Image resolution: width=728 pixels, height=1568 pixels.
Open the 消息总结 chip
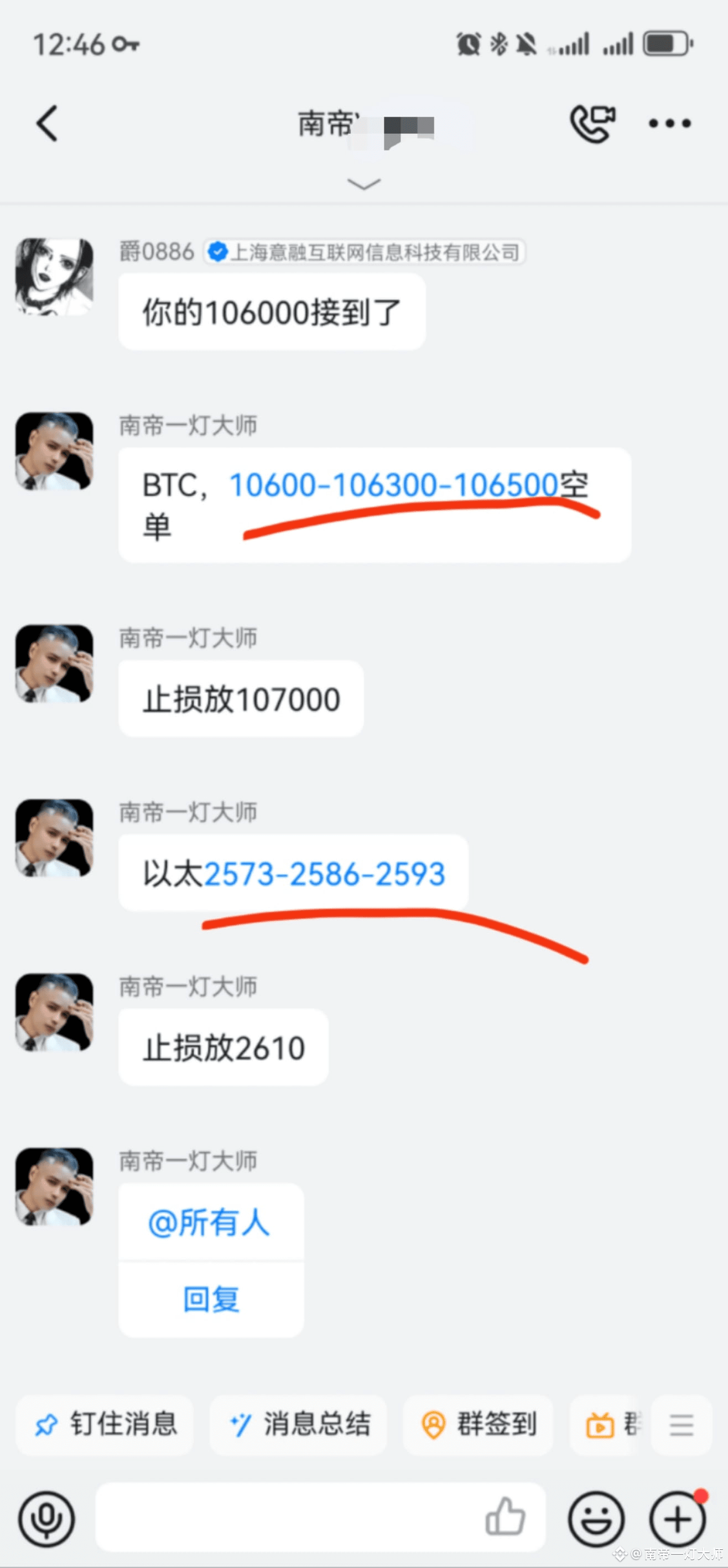pos(298,1425)
